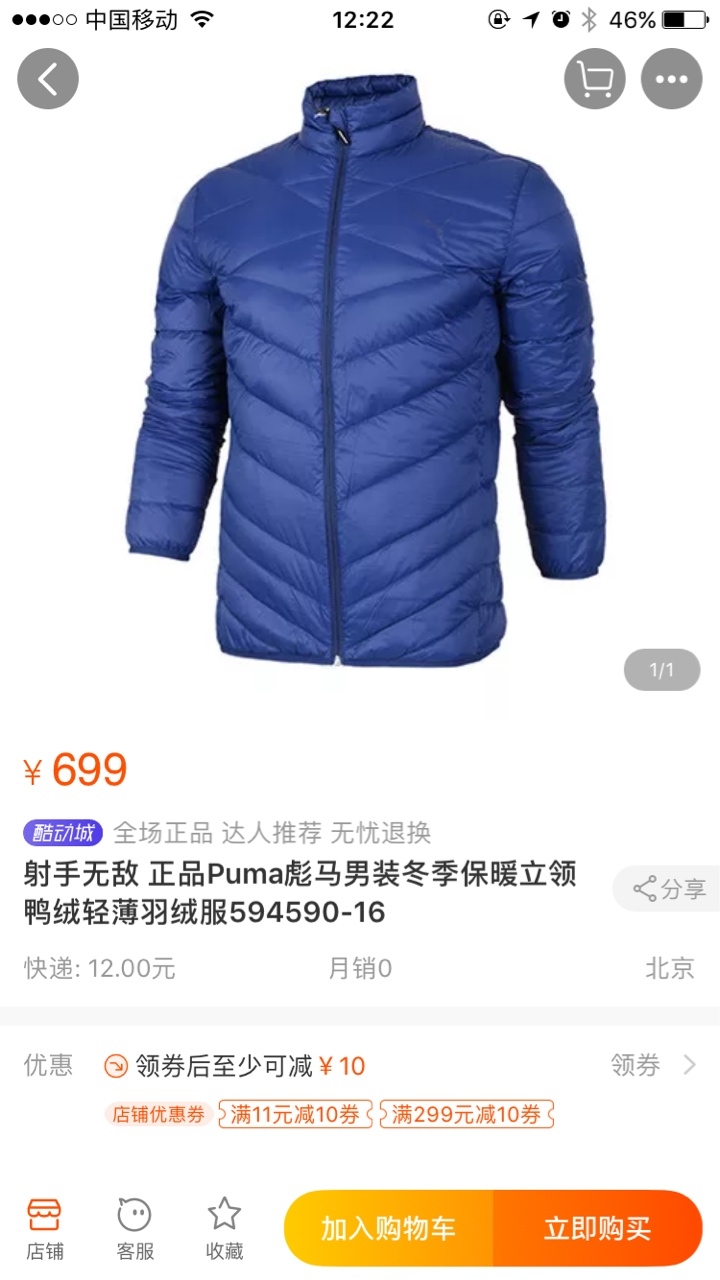Add item to favorites with 收藏

pos(224,1228)
